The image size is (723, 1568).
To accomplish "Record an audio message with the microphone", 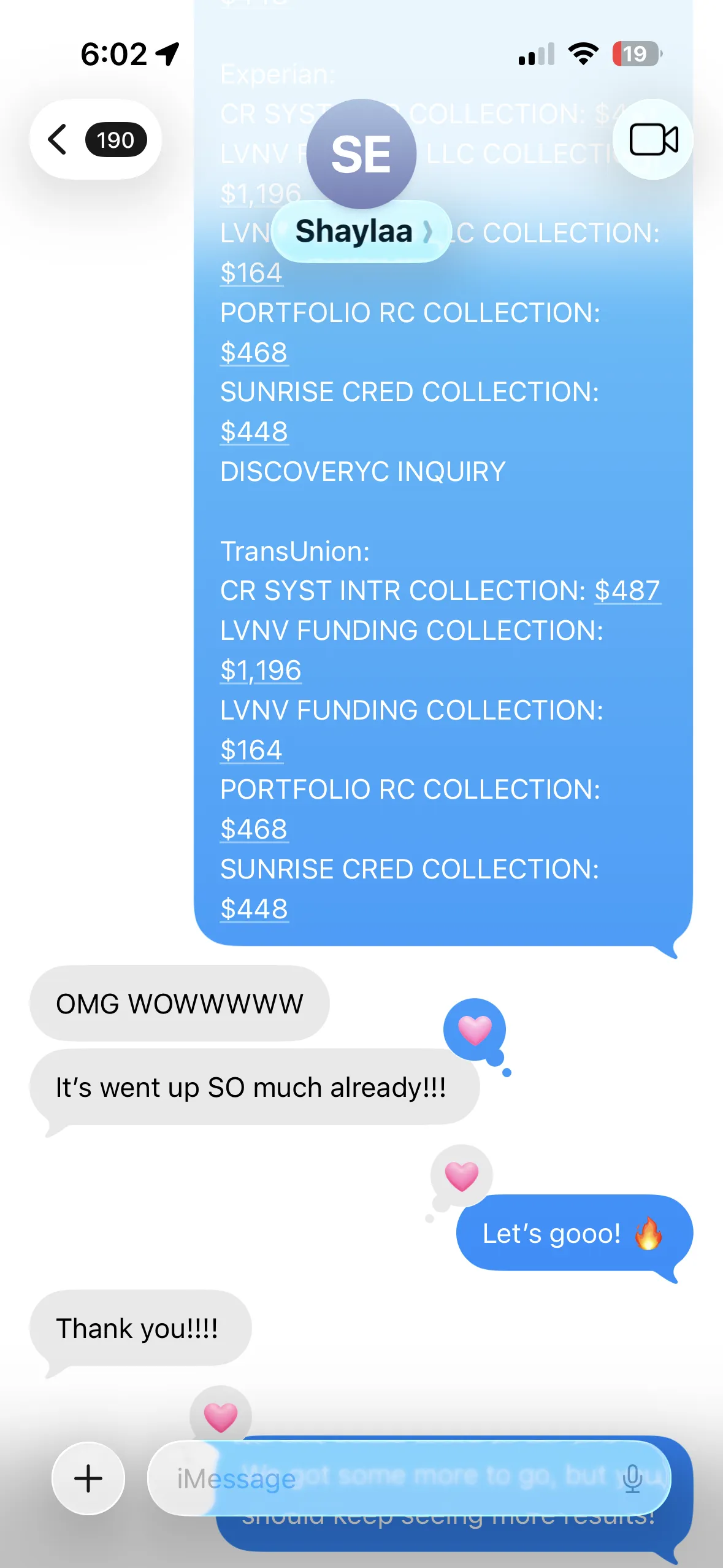I will point(632,1478).
